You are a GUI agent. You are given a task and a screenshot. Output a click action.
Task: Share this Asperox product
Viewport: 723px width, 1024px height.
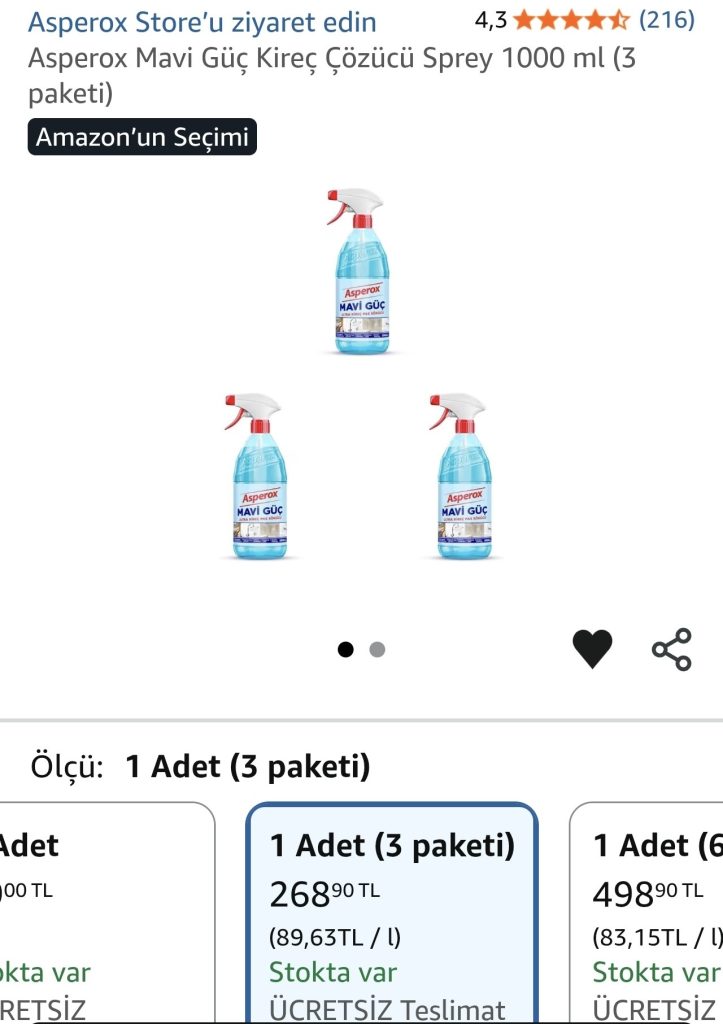672,649
